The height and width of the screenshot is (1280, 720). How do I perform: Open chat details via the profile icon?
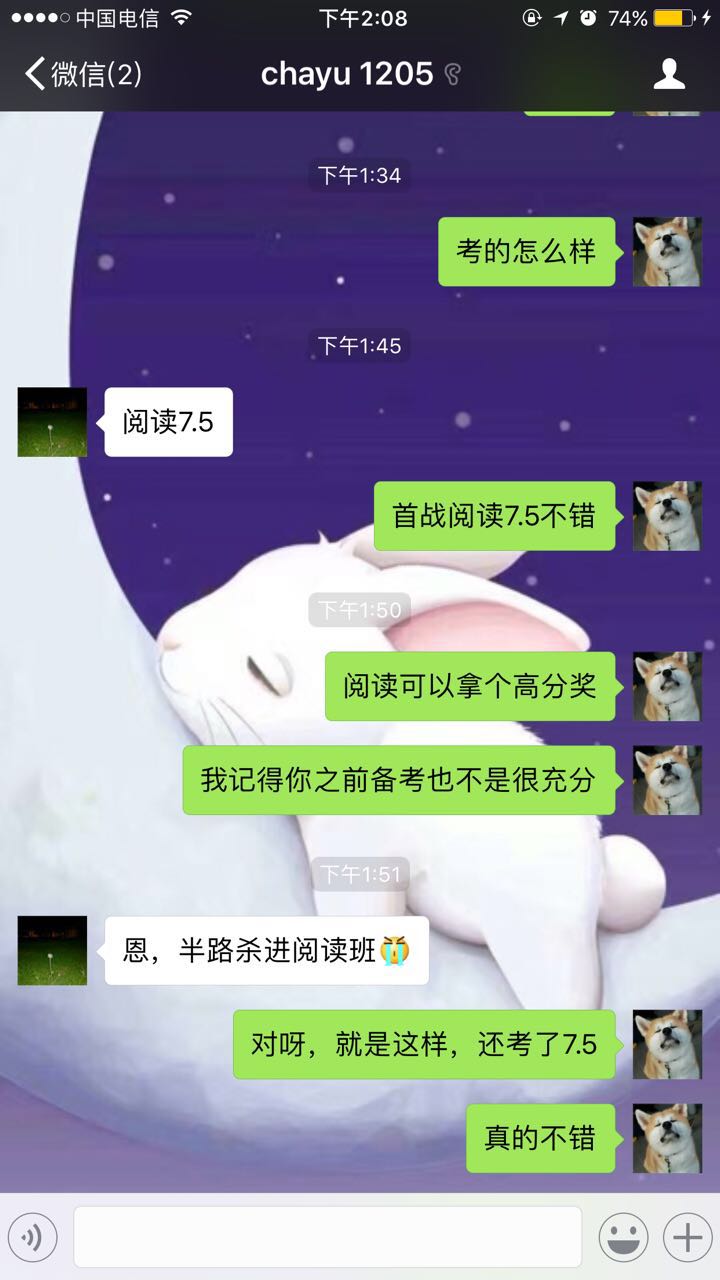[x=669, y=74]
